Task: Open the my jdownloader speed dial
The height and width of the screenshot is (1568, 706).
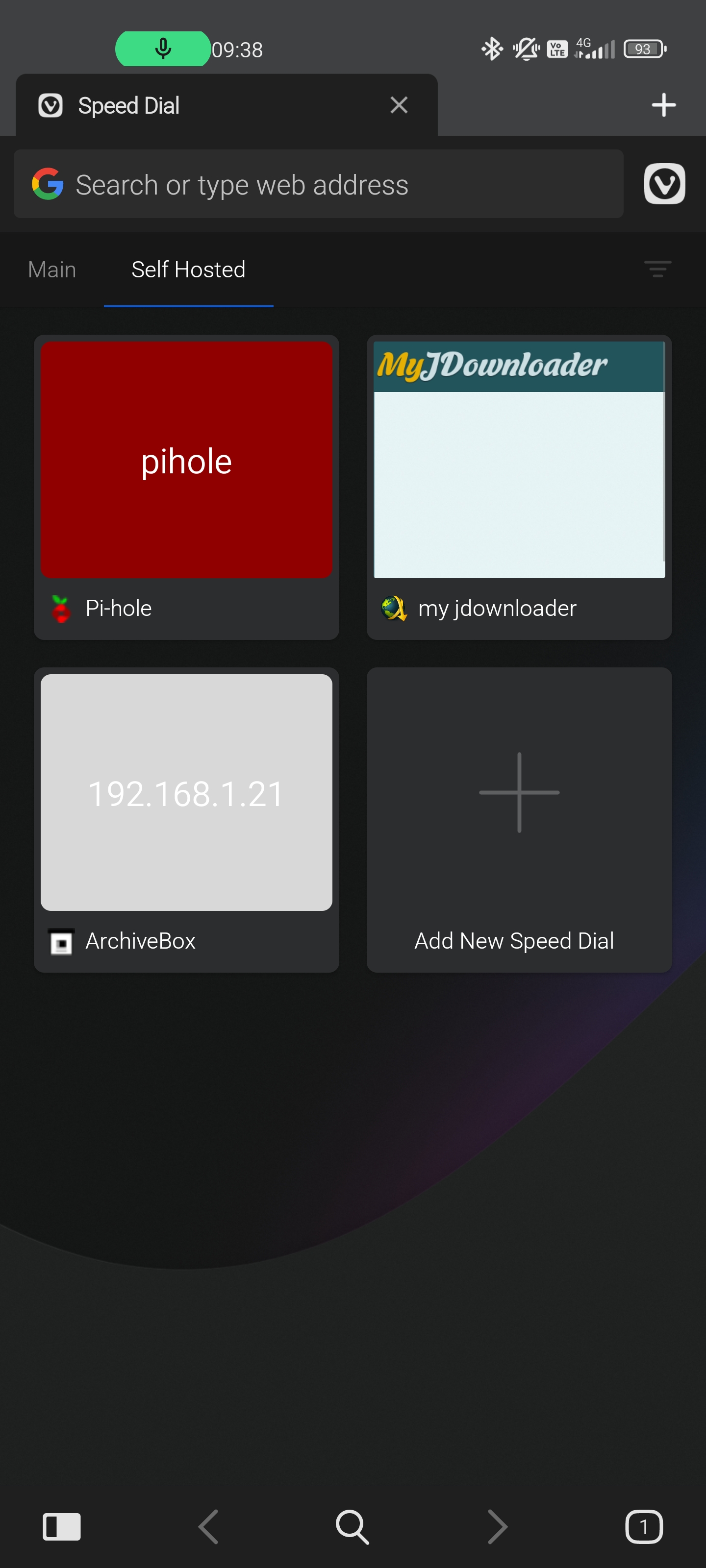Action: 519,487
